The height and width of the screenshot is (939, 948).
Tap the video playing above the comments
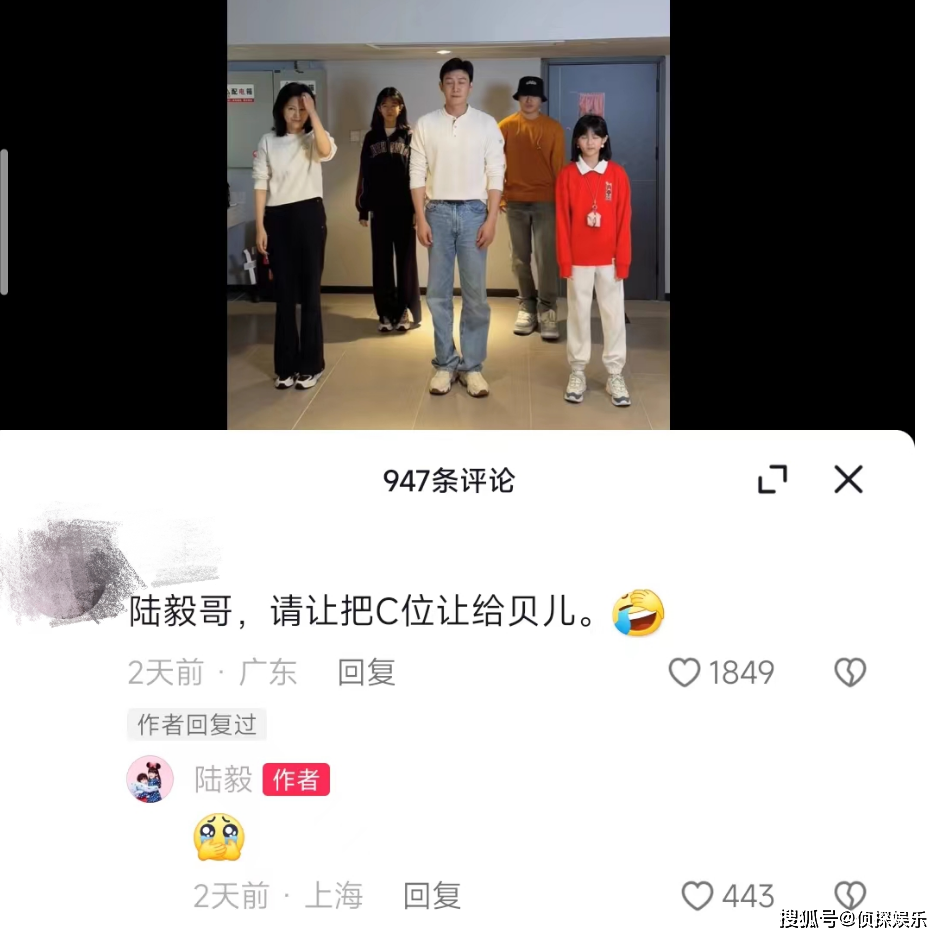[x=448, y=215]
